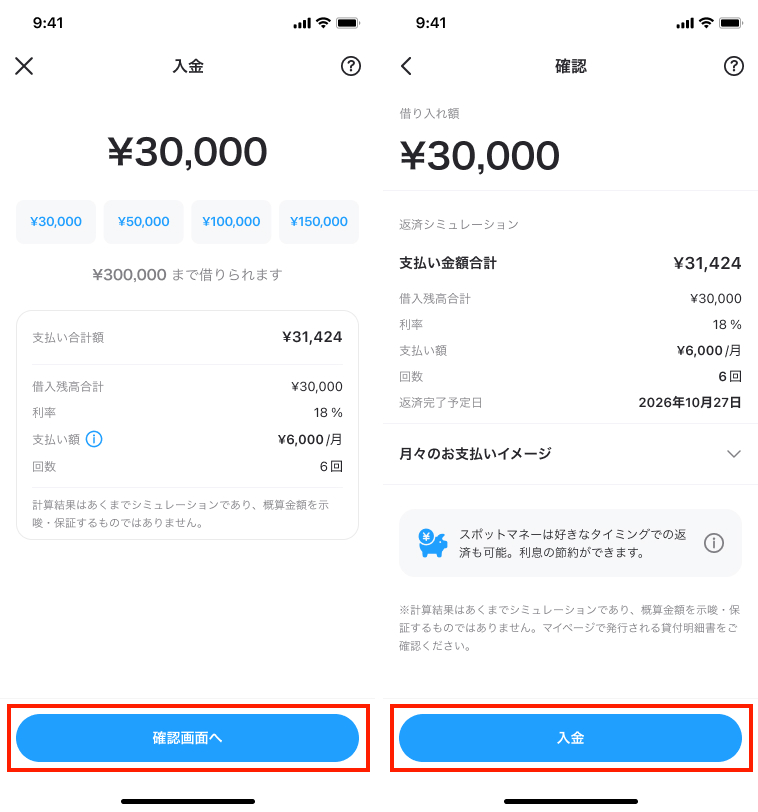Open info icon in the スポットマネー banner
This screenshot has height=812, width=758.
(x=713, y=543)
